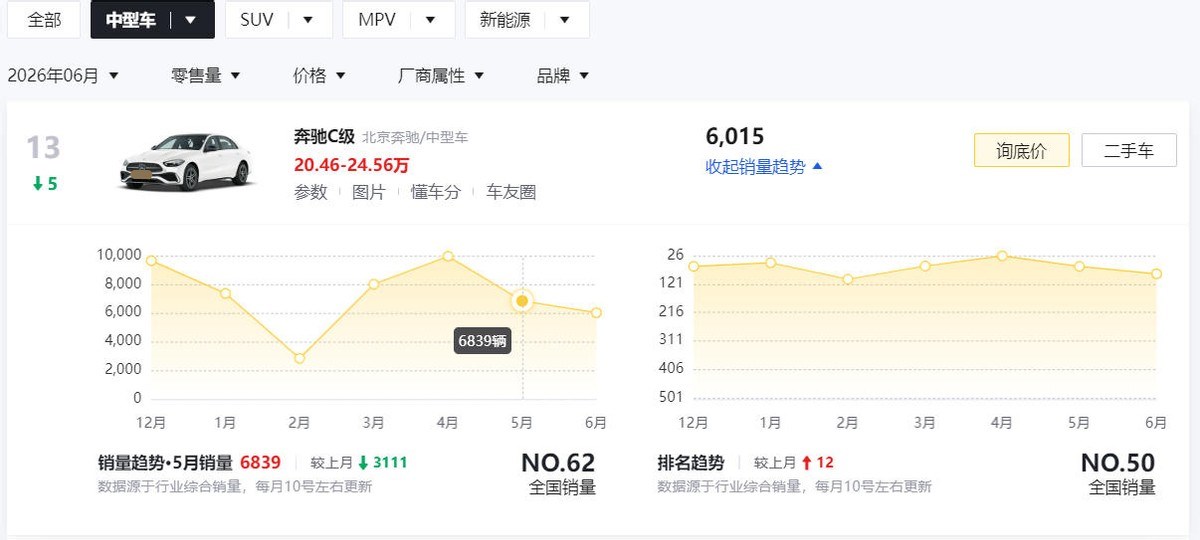The width and height of the screenshot is (1200, 540).
Task: Open the 奔驰C级 model title
Action: 323,137
